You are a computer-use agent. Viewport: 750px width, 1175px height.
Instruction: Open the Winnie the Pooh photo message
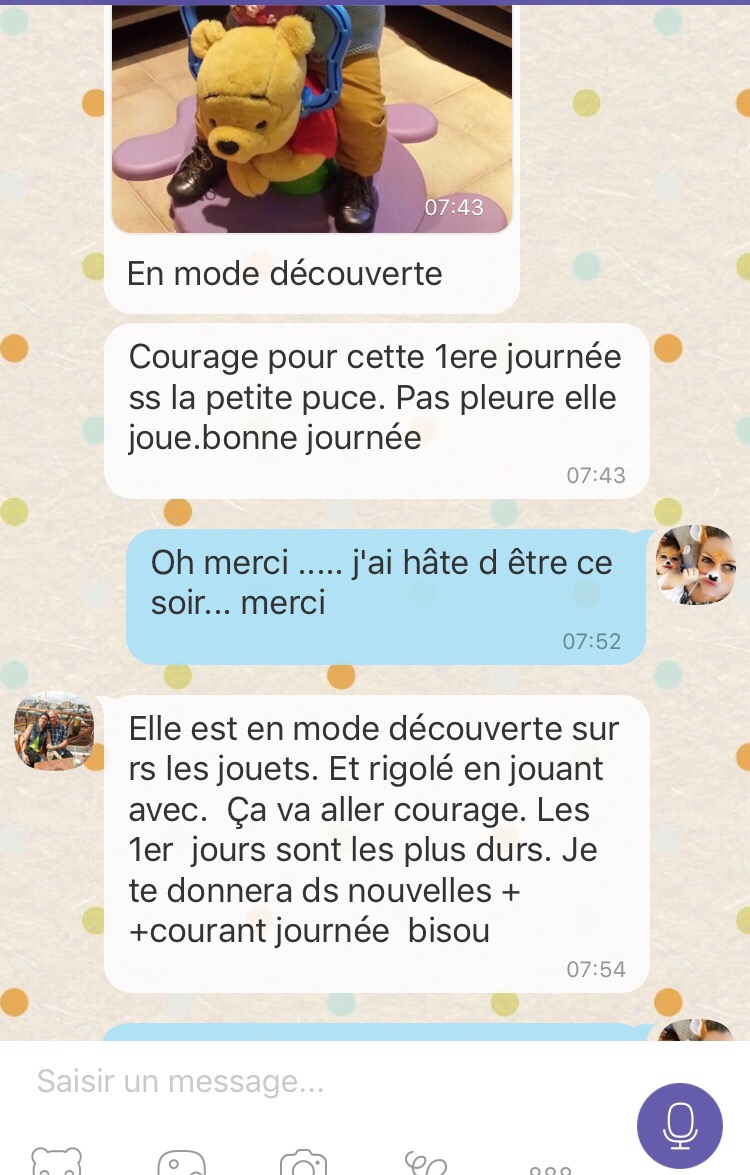click(312, 117)
